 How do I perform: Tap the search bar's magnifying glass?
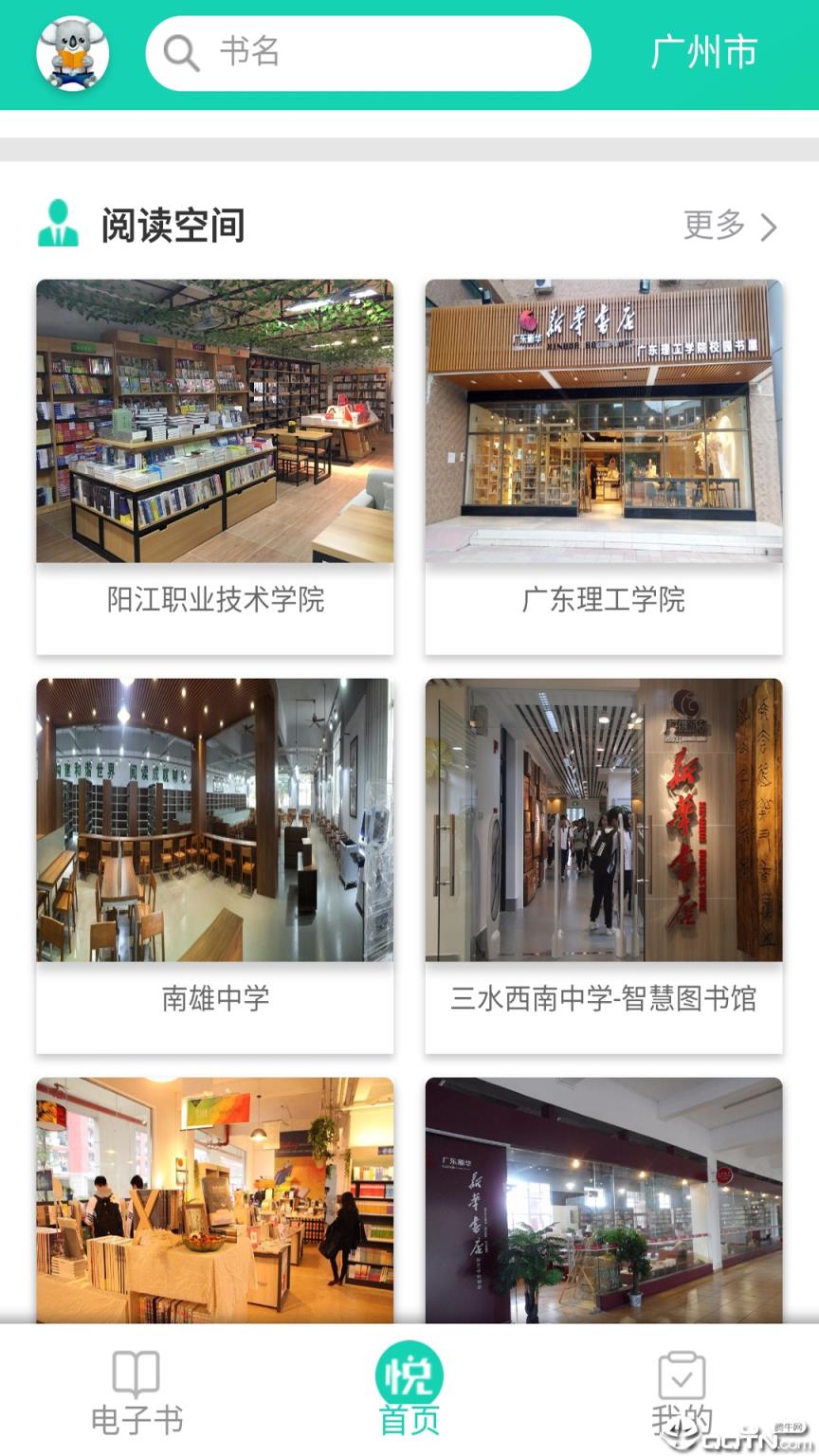click(179, 54)
